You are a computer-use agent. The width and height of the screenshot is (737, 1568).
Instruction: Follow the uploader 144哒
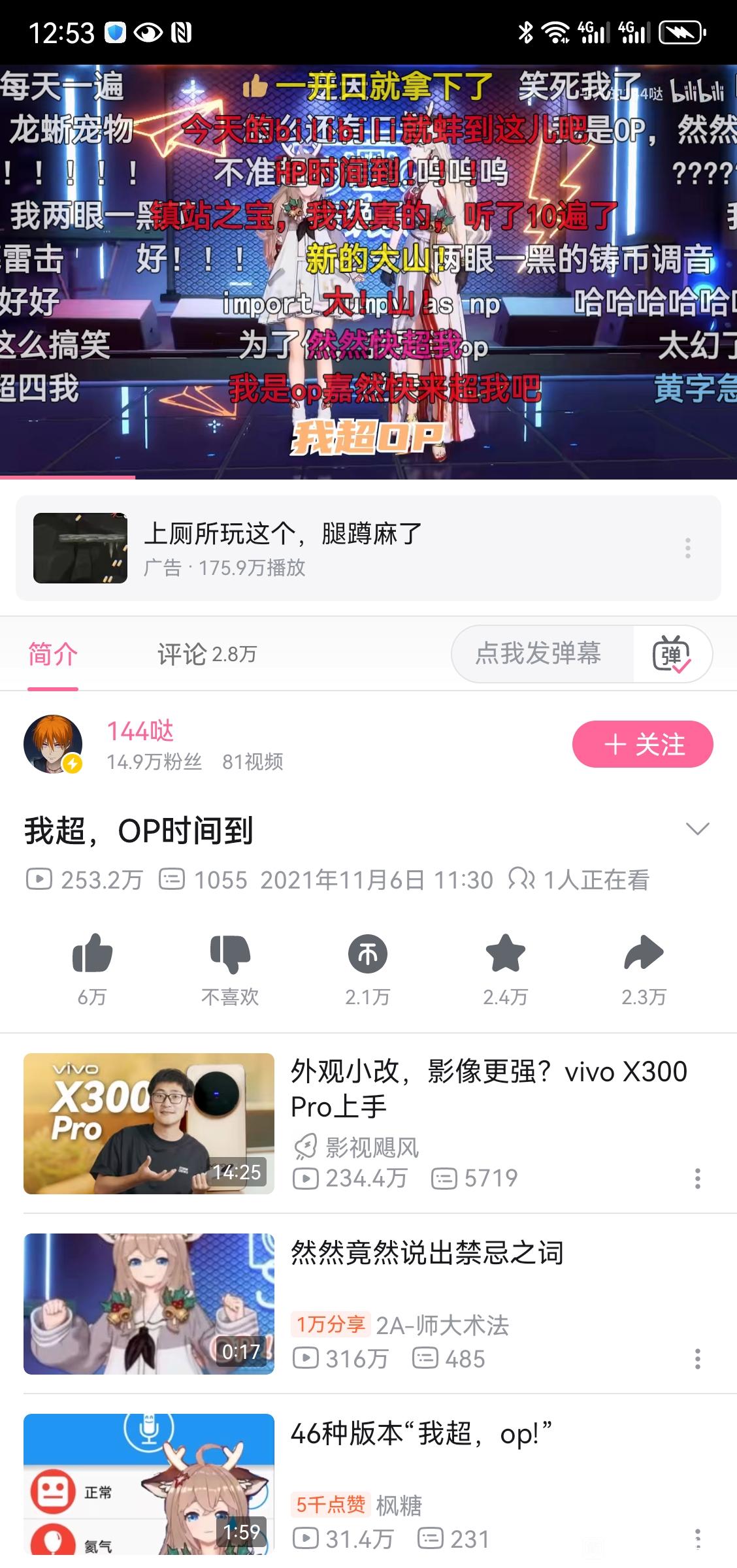[642, 744]
